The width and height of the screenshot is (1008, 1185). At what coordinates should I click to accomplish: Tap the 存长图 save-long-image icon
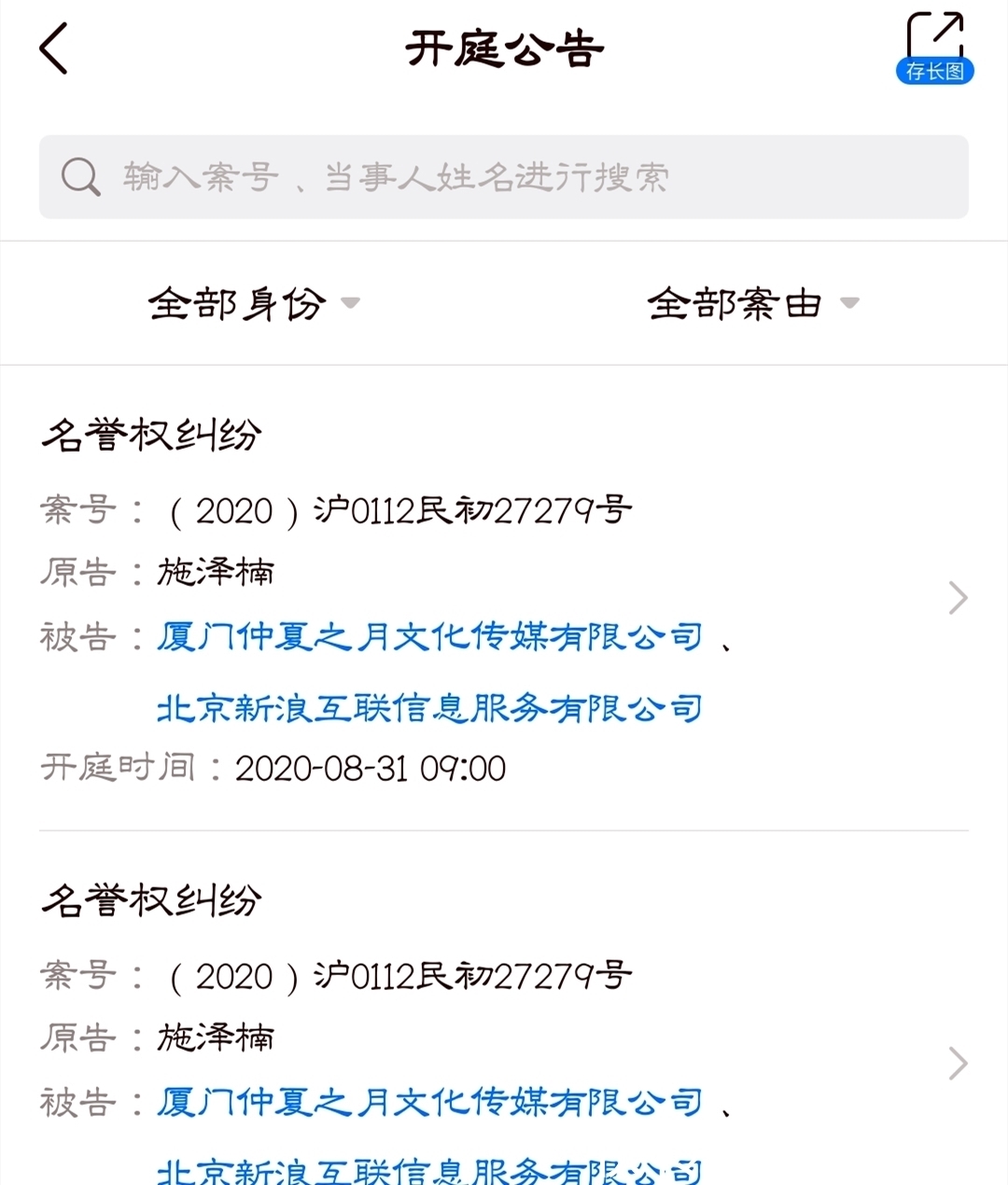click(x=934, y=70)
